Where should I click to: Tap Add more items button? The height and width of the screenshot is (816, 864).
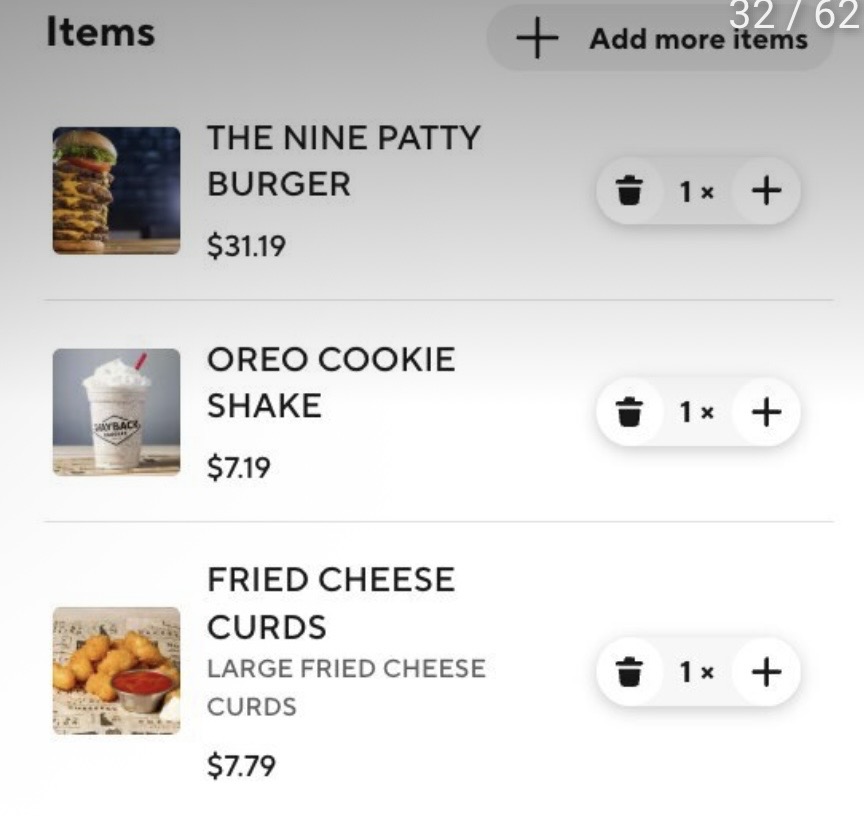660,39
